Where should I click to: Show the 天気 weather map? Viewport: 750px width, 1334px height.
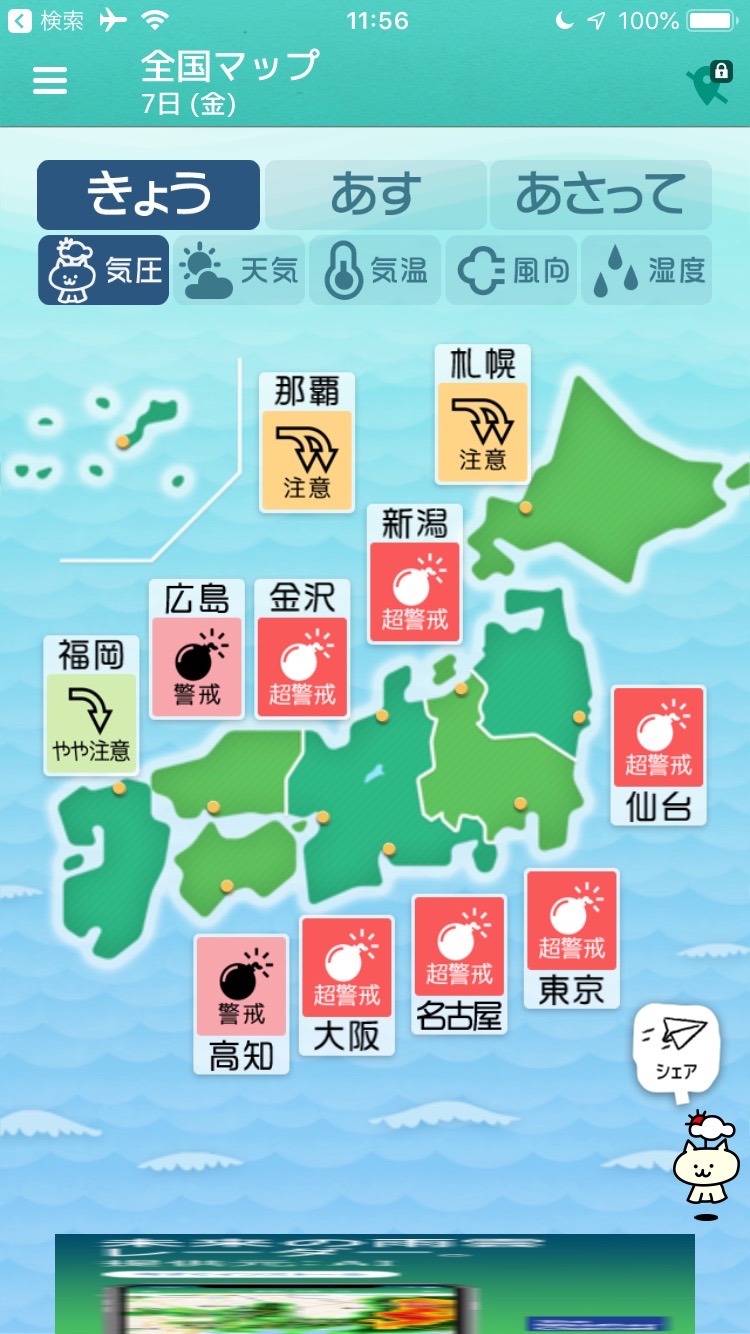(240, 270)
